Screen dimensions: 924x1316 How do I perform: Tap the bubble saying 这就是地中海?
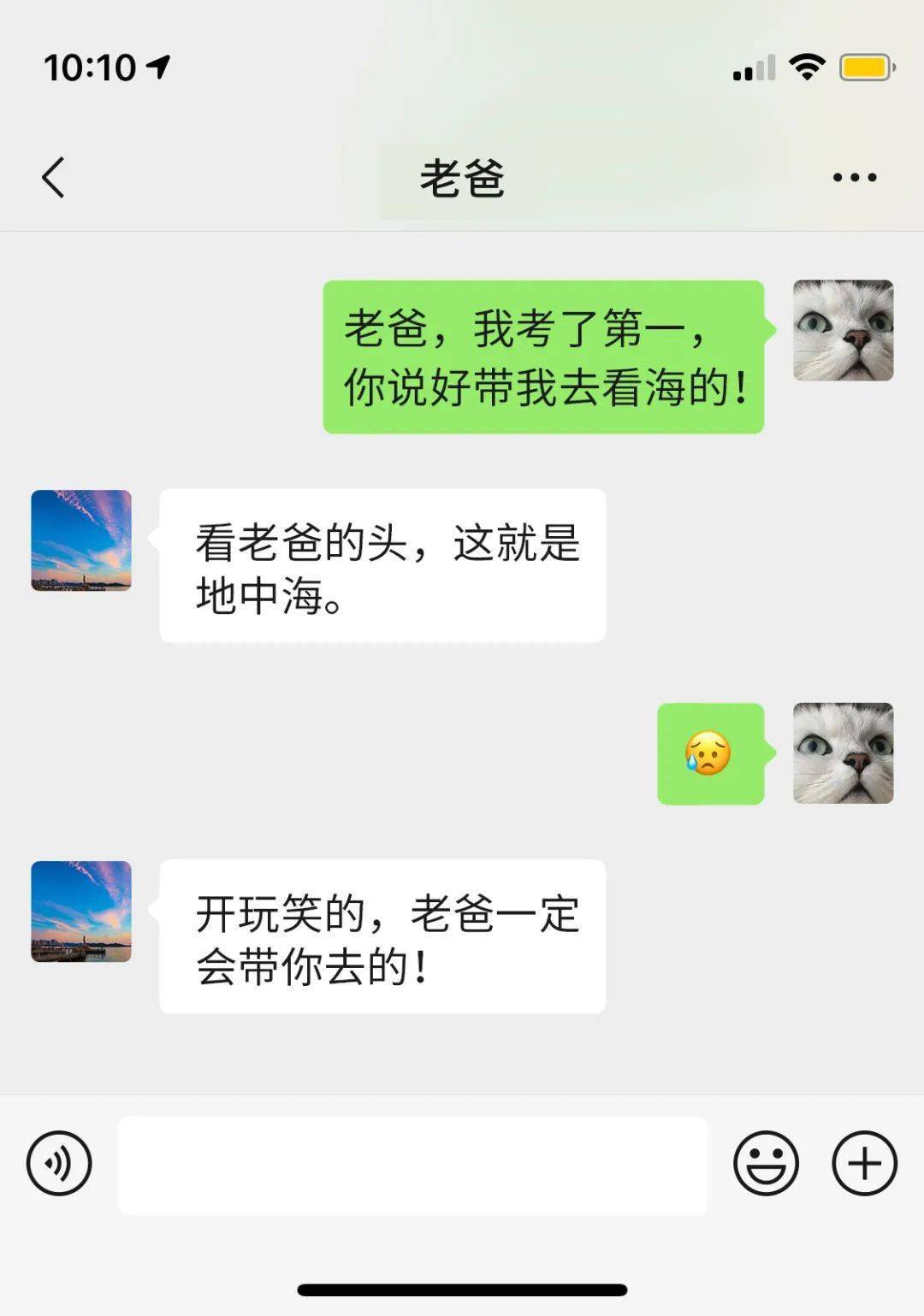point(381,567)
